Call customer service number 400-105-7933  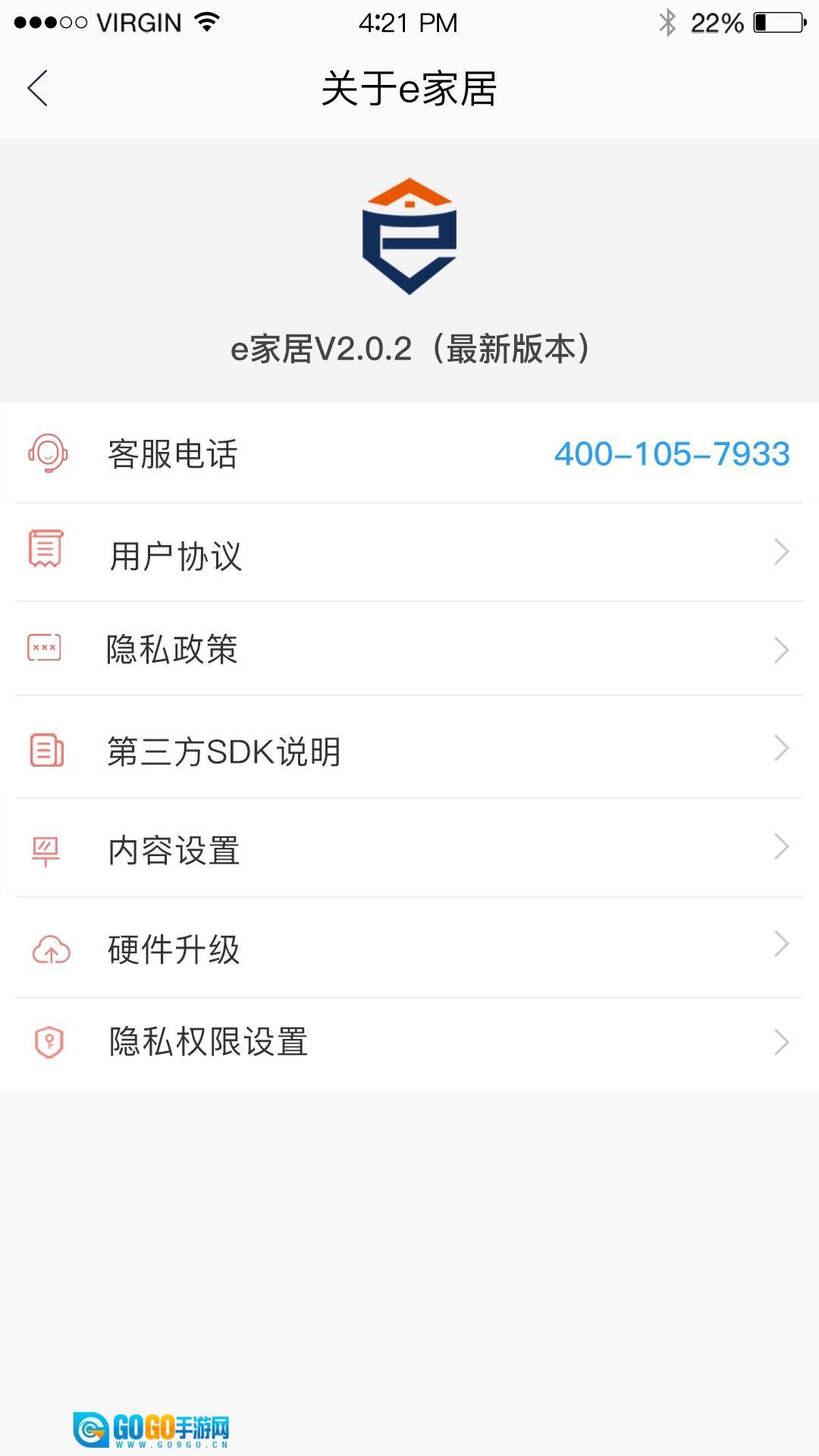[x=671, y=454]
